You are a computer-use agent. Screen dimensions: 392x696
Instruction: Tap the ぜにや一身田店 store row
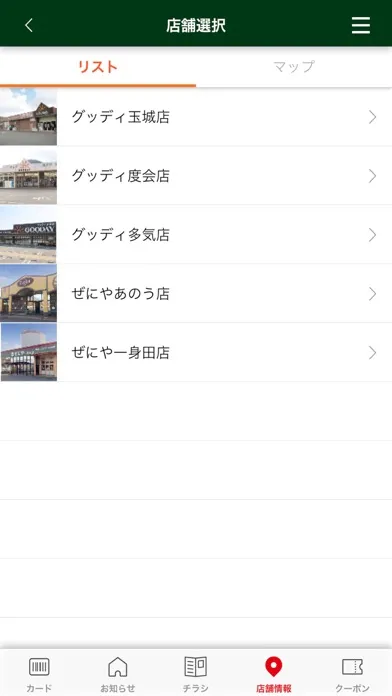pyautogui.click(x=196, y=352)
